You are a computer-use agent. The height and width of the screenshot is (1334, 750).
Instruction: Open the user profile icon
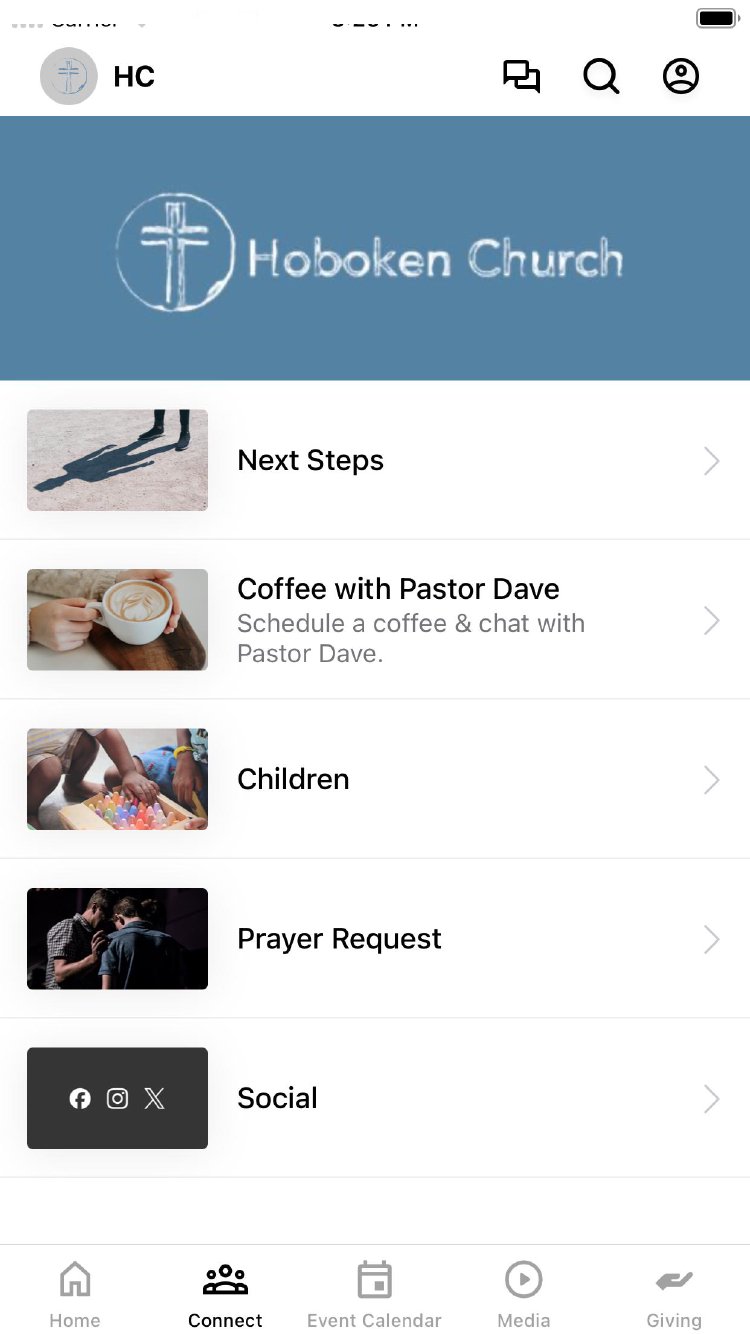click(681, 77)
